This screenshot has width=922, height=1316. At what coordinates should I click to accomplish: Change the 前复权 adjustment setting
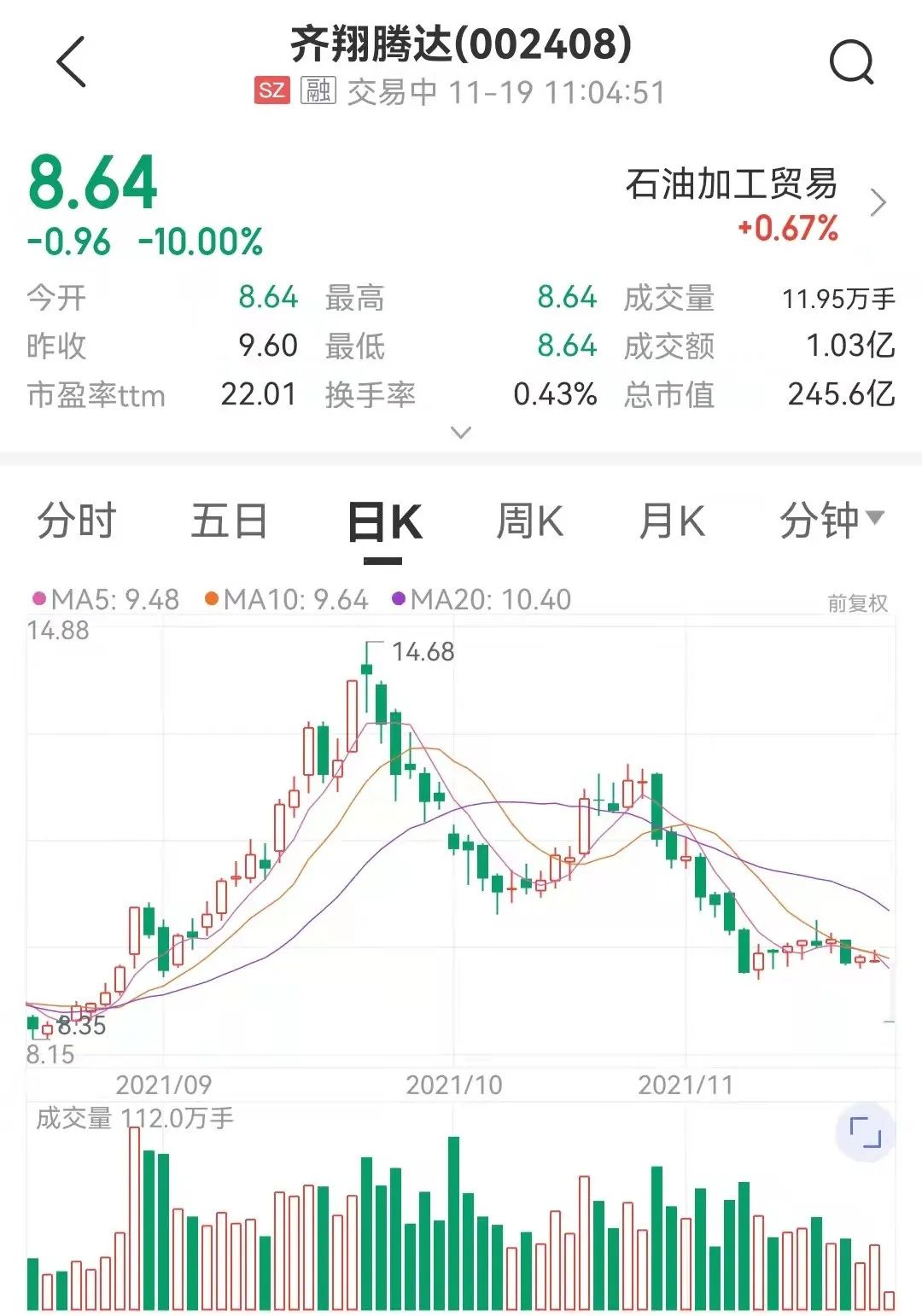(x=857, y=604)
